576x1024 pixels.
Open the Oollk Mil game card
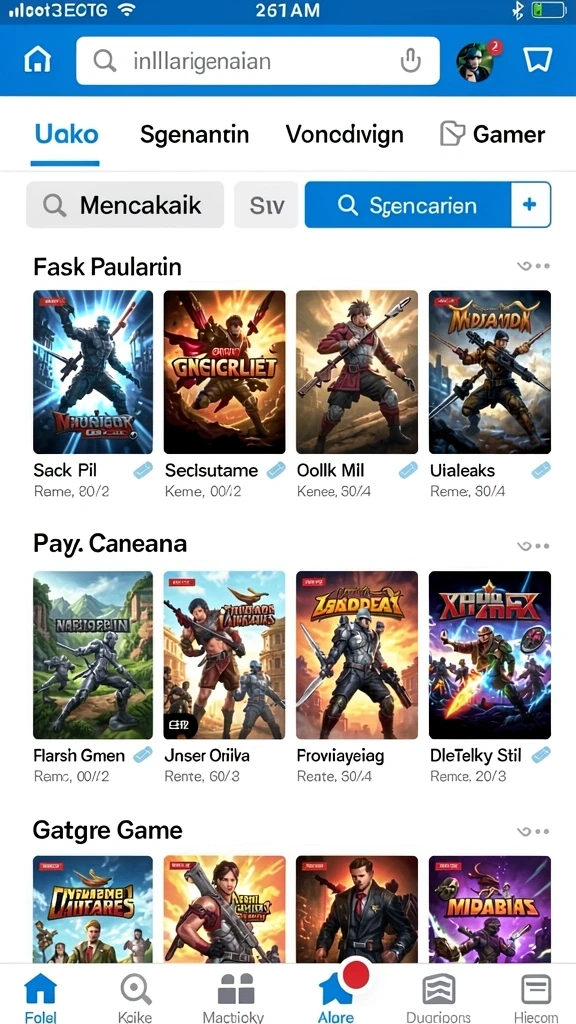click(x=357, y=394)
